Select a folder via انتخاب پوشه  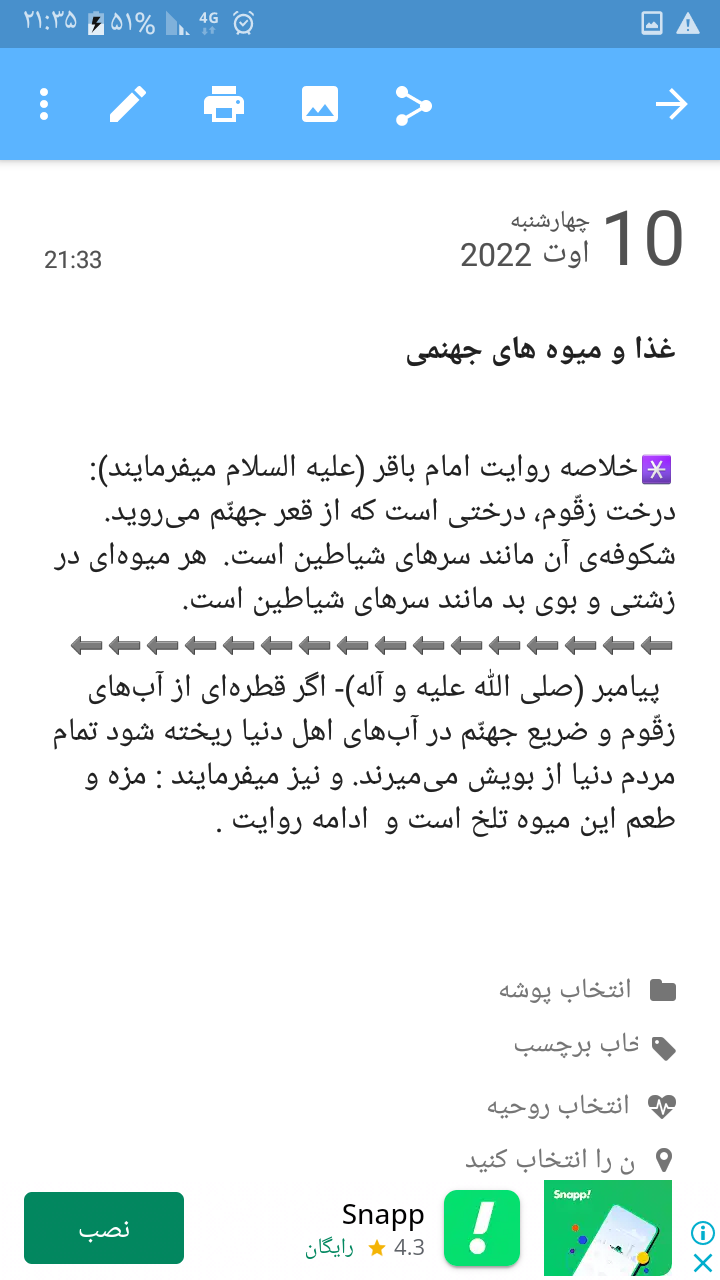587,990
